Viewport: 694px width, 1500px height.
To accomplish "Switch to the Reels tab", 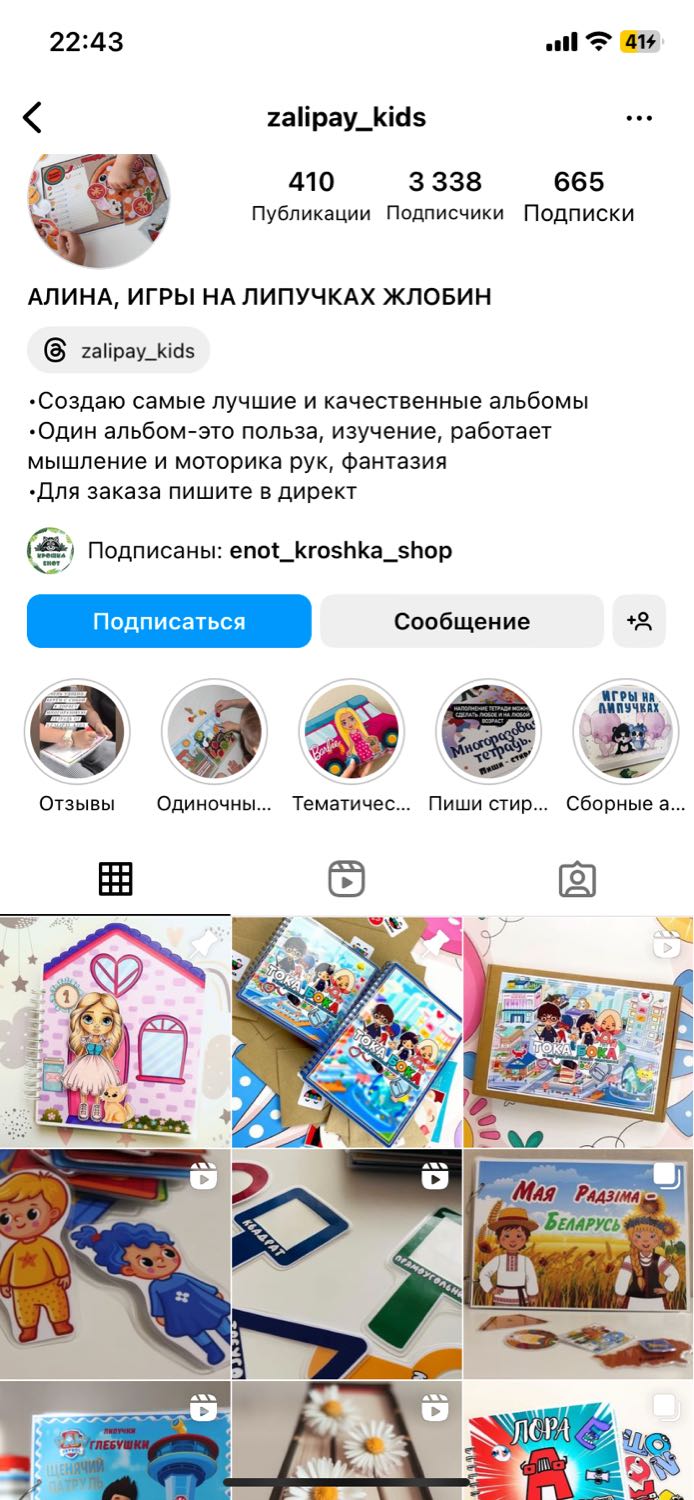I will coord(347,879).
